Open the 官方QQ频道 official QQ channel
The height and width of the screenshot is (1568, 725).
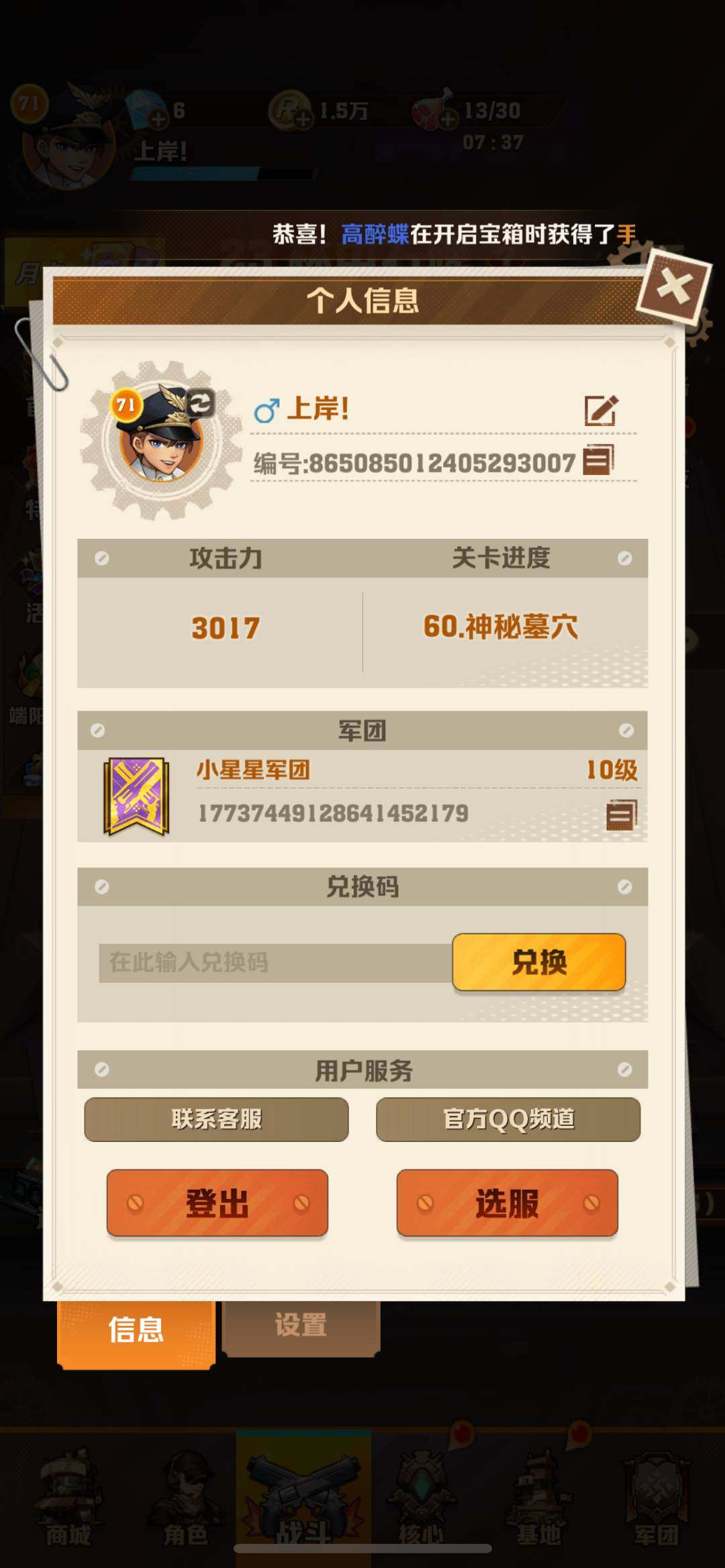[507, 1118]
